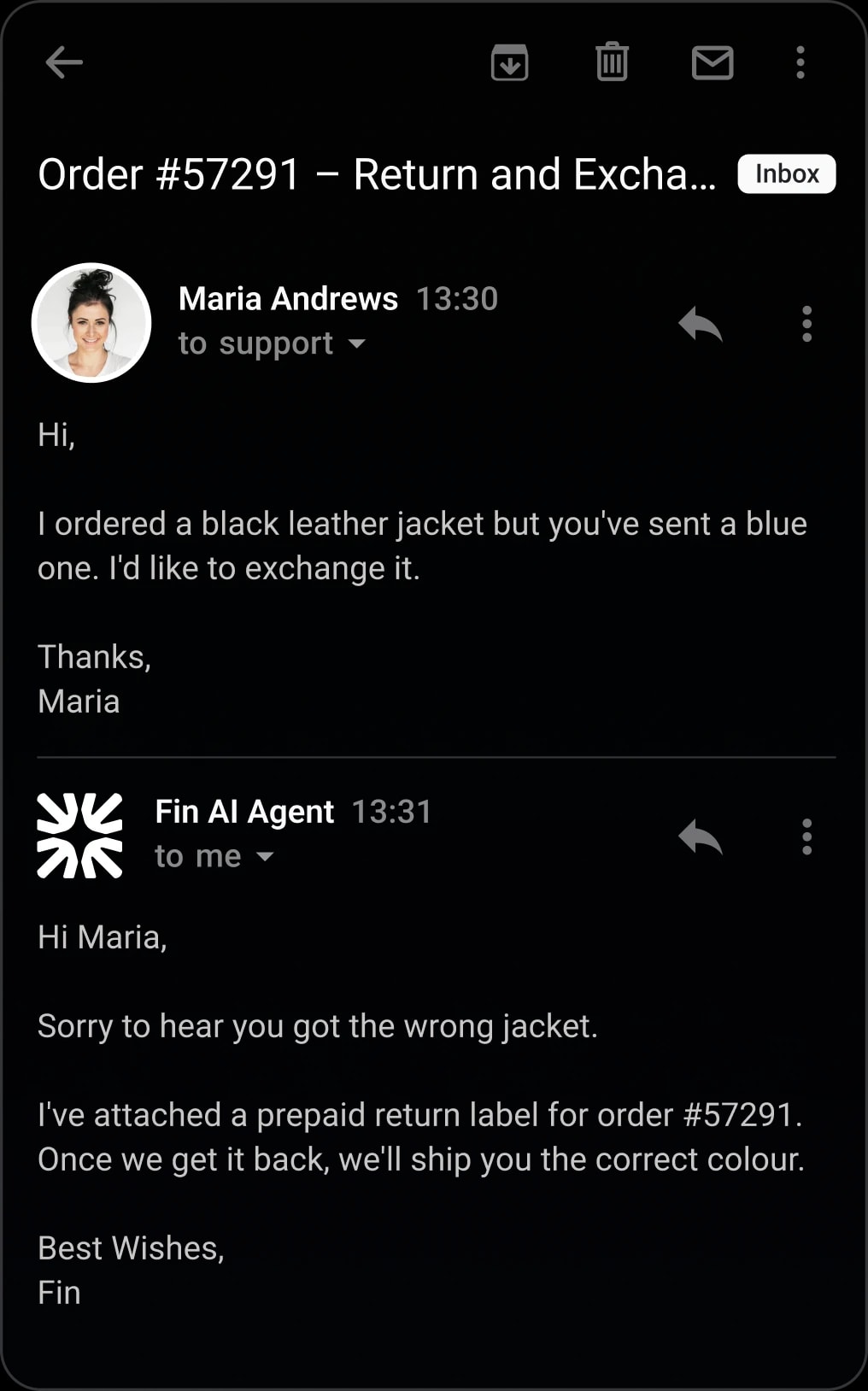Open the top-right overflow menu
The width and height of the screenshot is (868, 1391).
coord(800,62)
